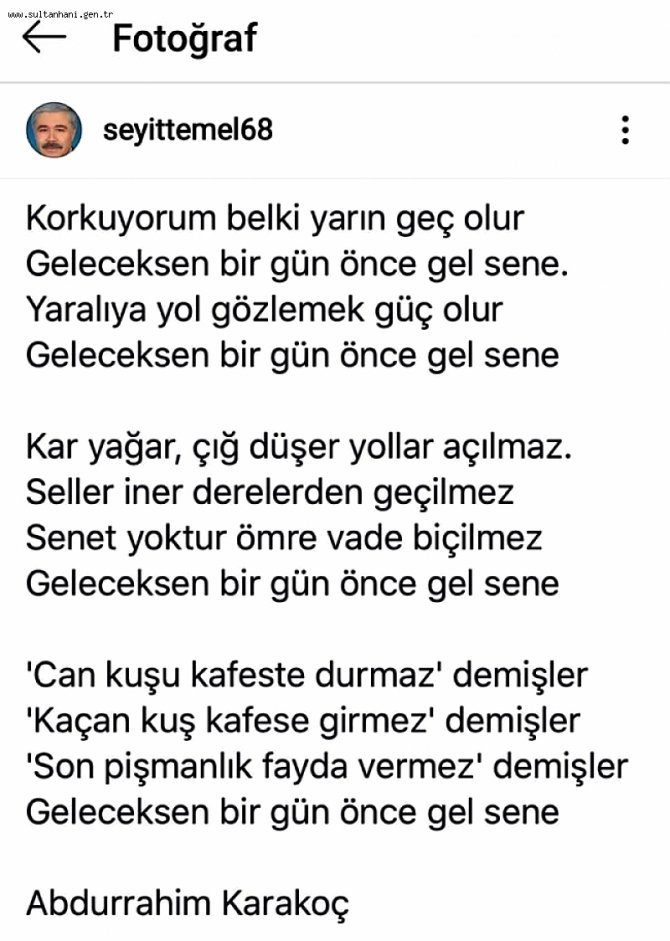Go back using the arrow icon
This screenshot has height=941, width=670.
(x=44, y=38)
